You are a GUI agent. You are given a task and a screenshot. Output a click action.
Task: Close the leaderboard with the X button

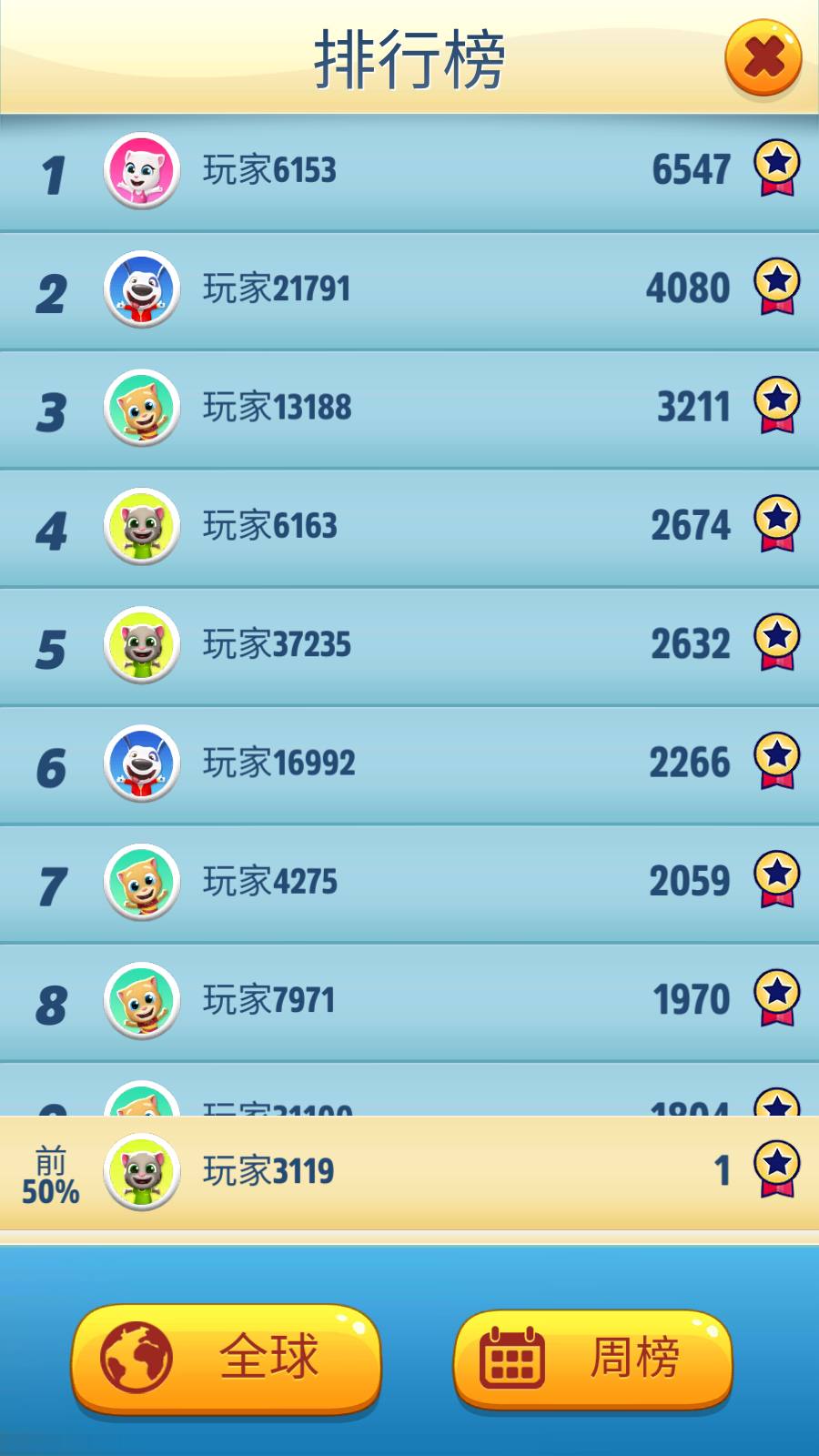(x=763, y=57)
